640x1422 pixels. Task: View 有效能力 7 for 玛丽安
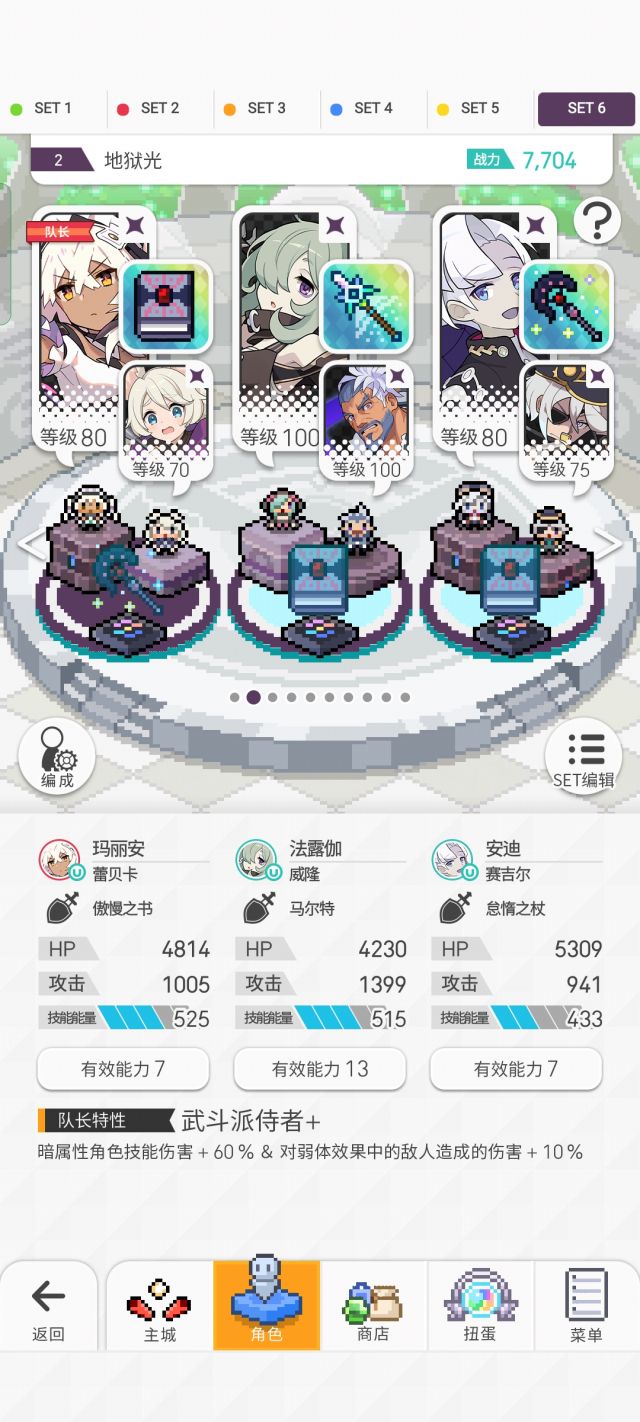[x=123, y=1069]
